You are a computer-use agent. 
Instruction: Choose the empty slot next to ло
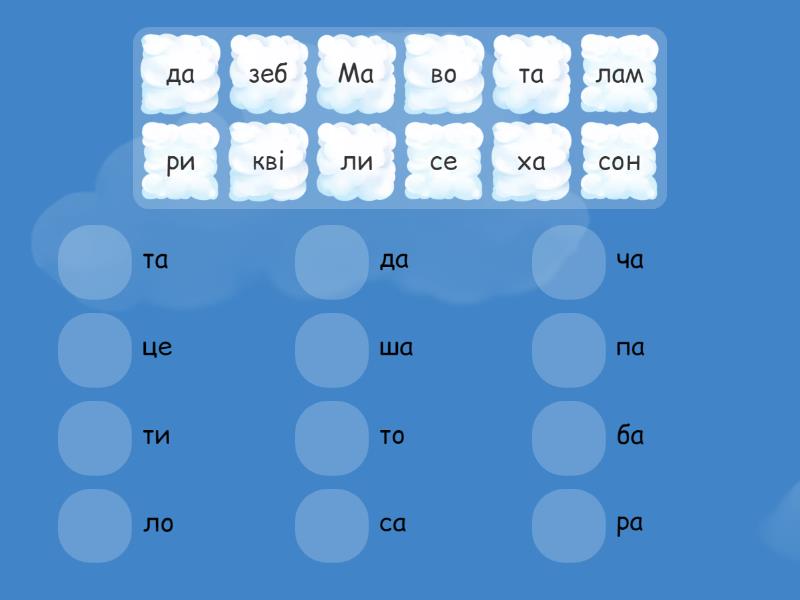point(95,526)
